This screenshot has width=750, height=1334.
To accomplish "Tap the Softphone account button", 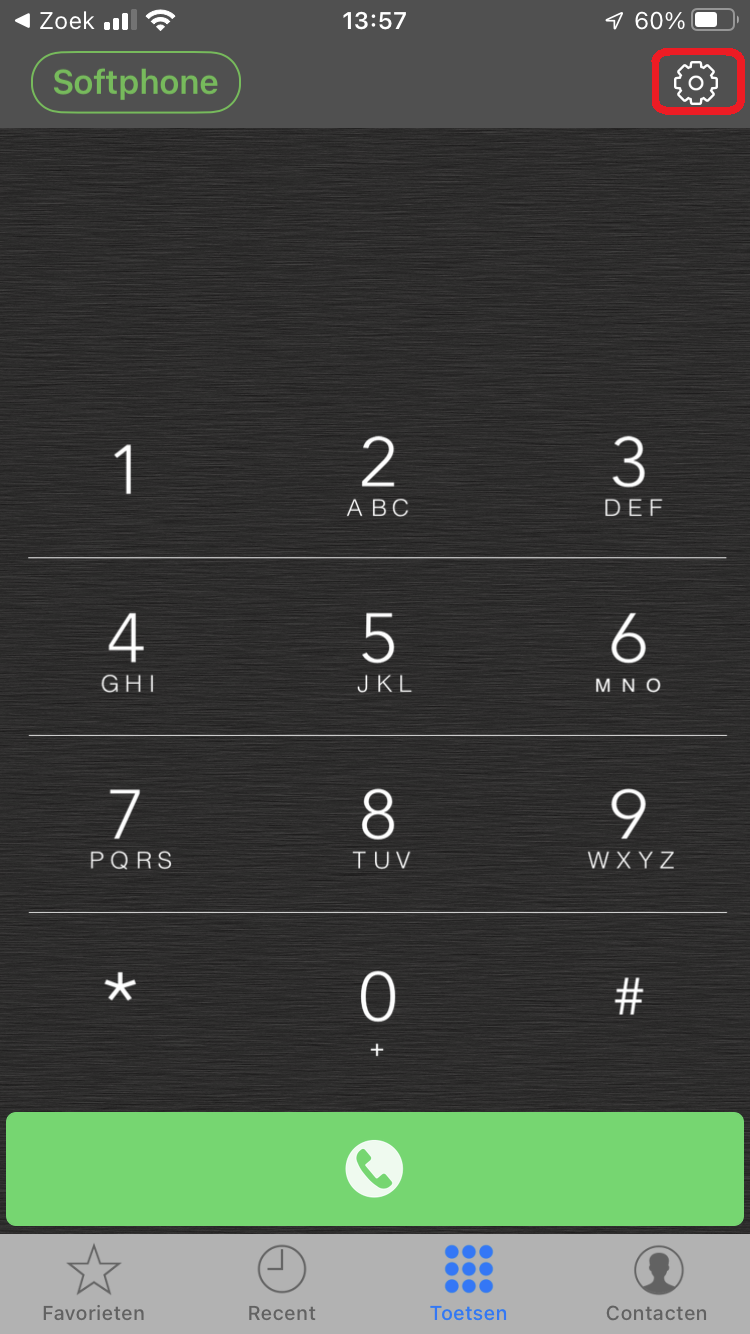I will (x=136, y=82).
